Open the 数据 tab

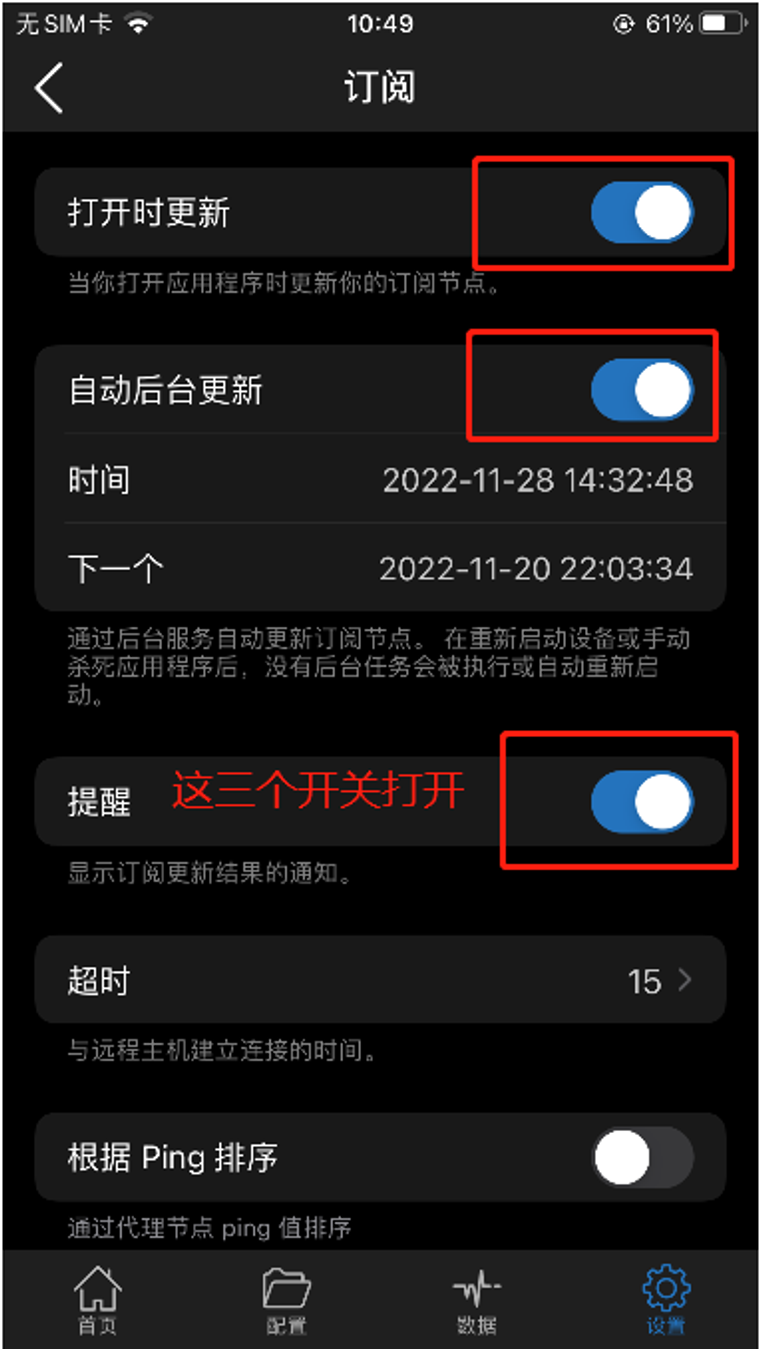pos(475,1300)
